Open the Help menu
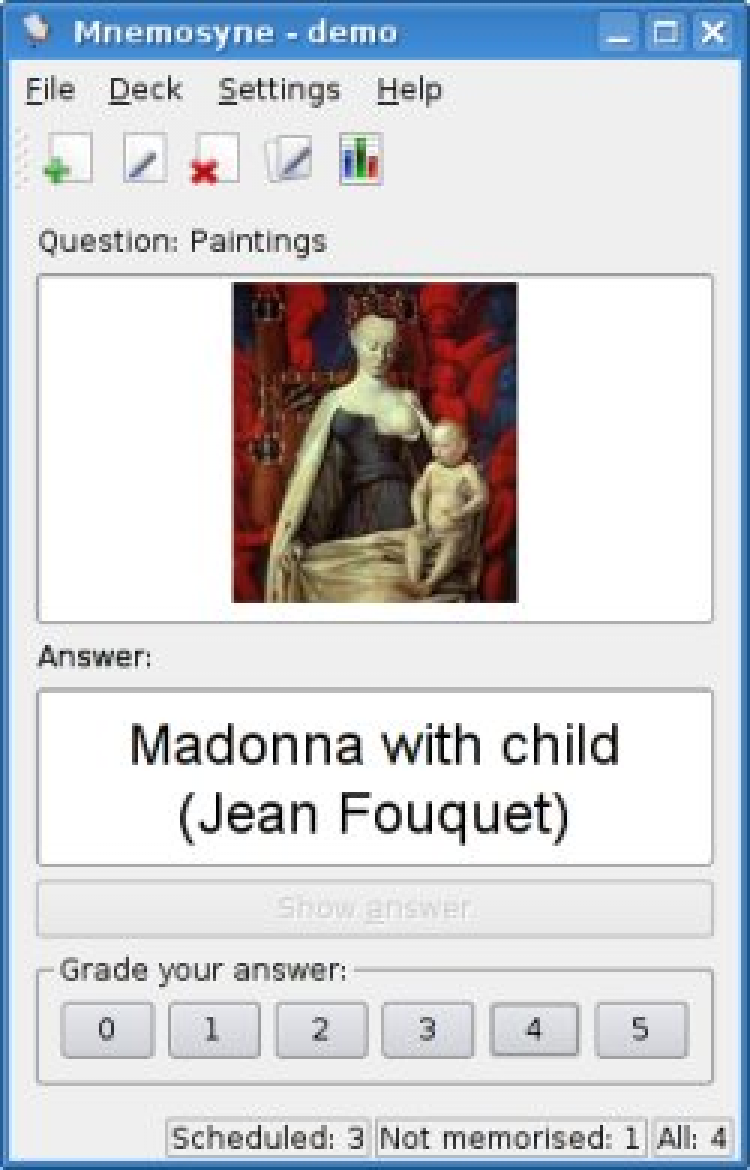The width and height of the screenshot is (750, 1170). 409,90
